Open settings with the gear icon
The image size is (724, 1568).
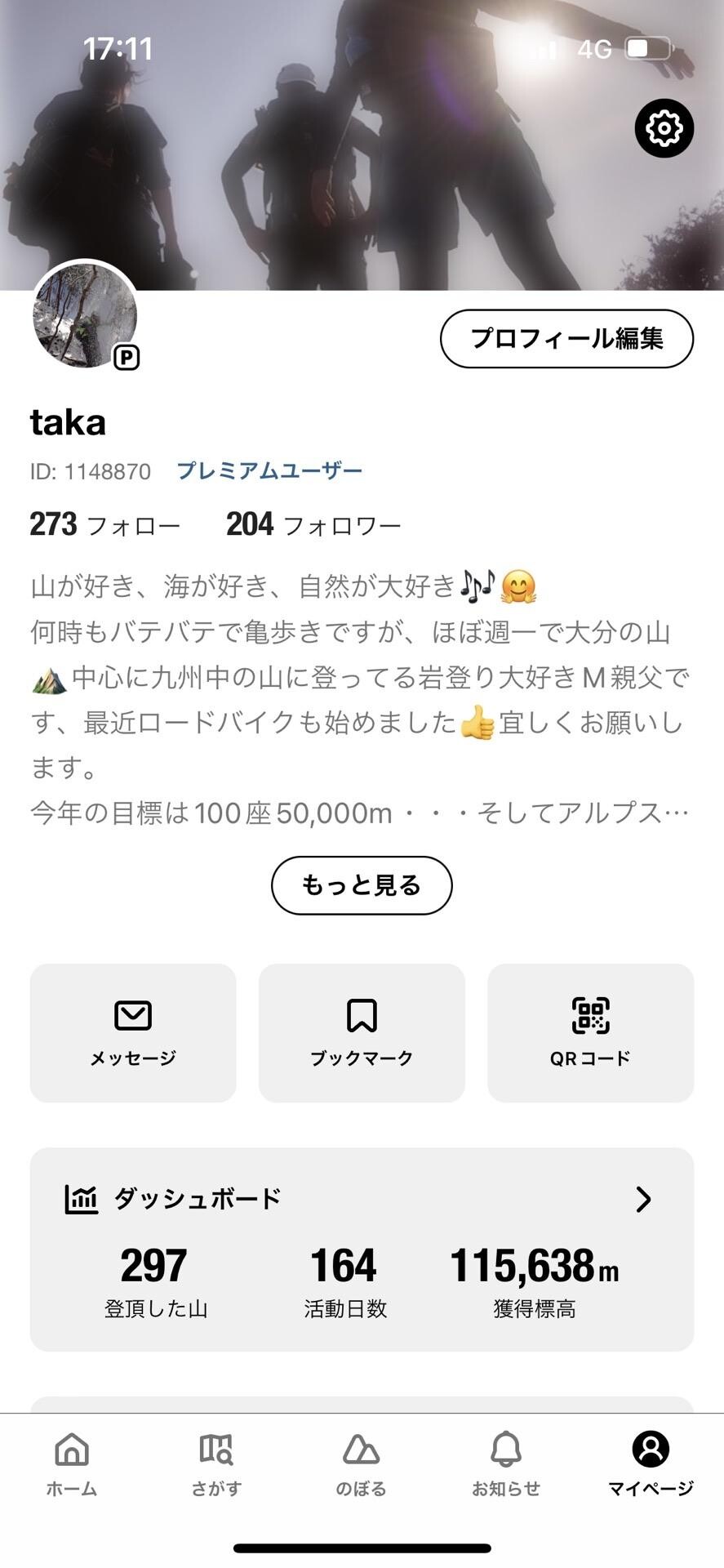(x=665, y=127)
